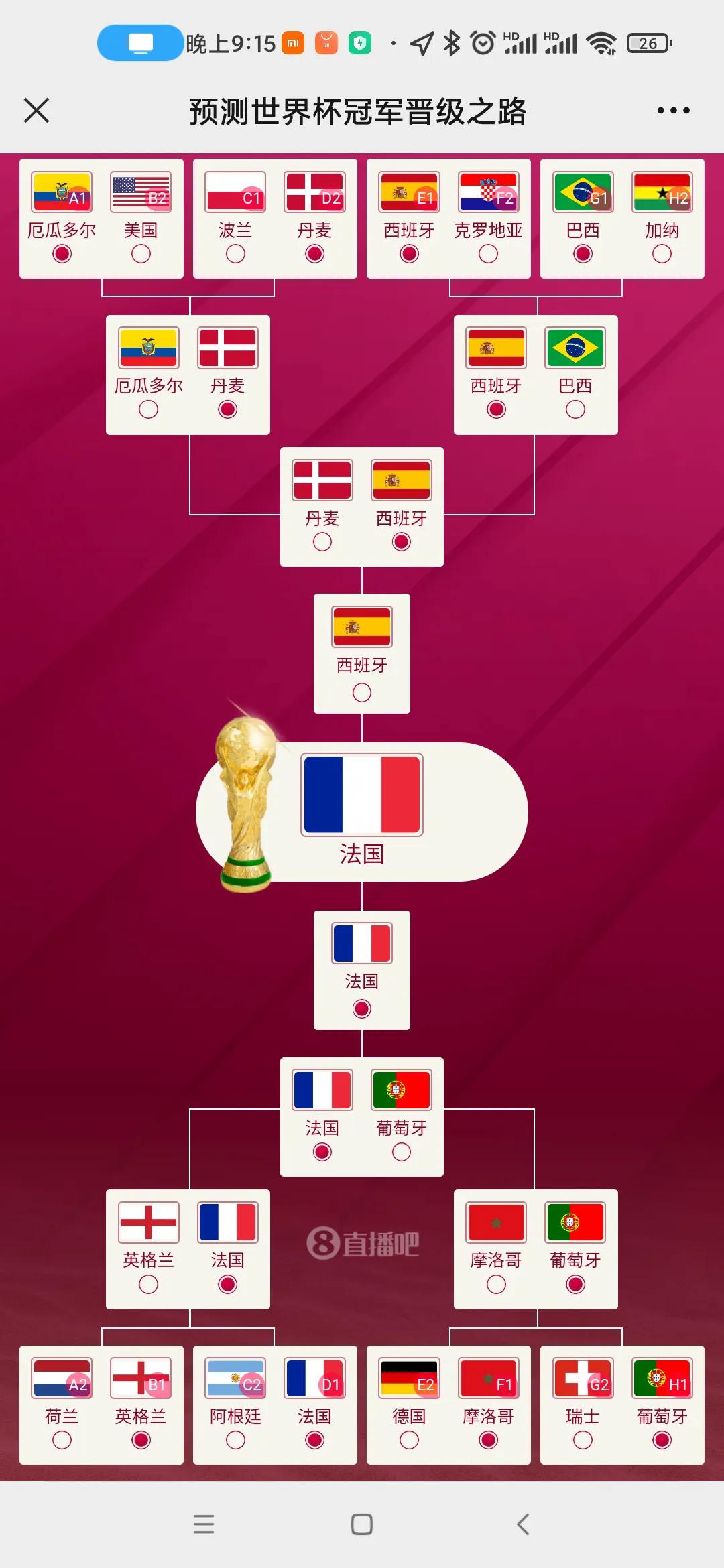Choose 阿根廷 (C2) as winner
The width and height of the screenshot is (724, 1568).
(x=235, y=1440)
